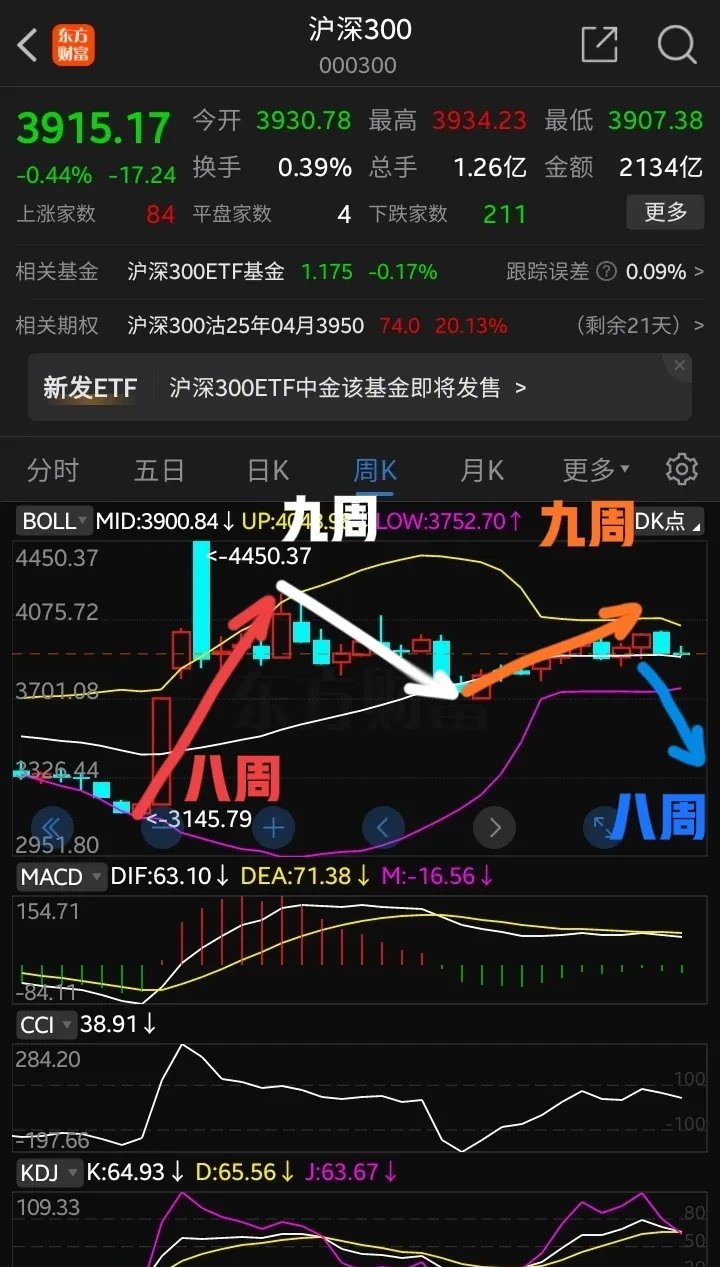
Task: Open search on the stock page
Action: pos(677,45)
